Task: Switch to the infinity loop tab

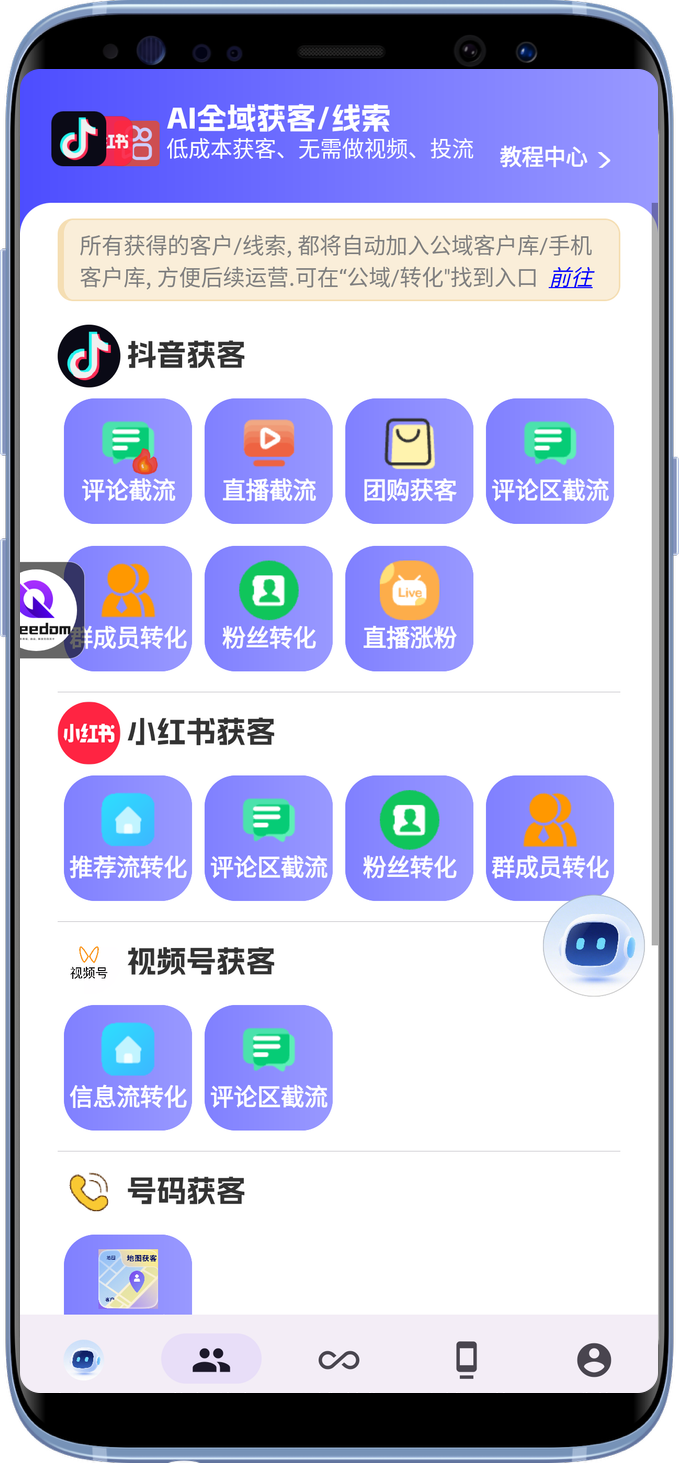Action: point(338,1359)
